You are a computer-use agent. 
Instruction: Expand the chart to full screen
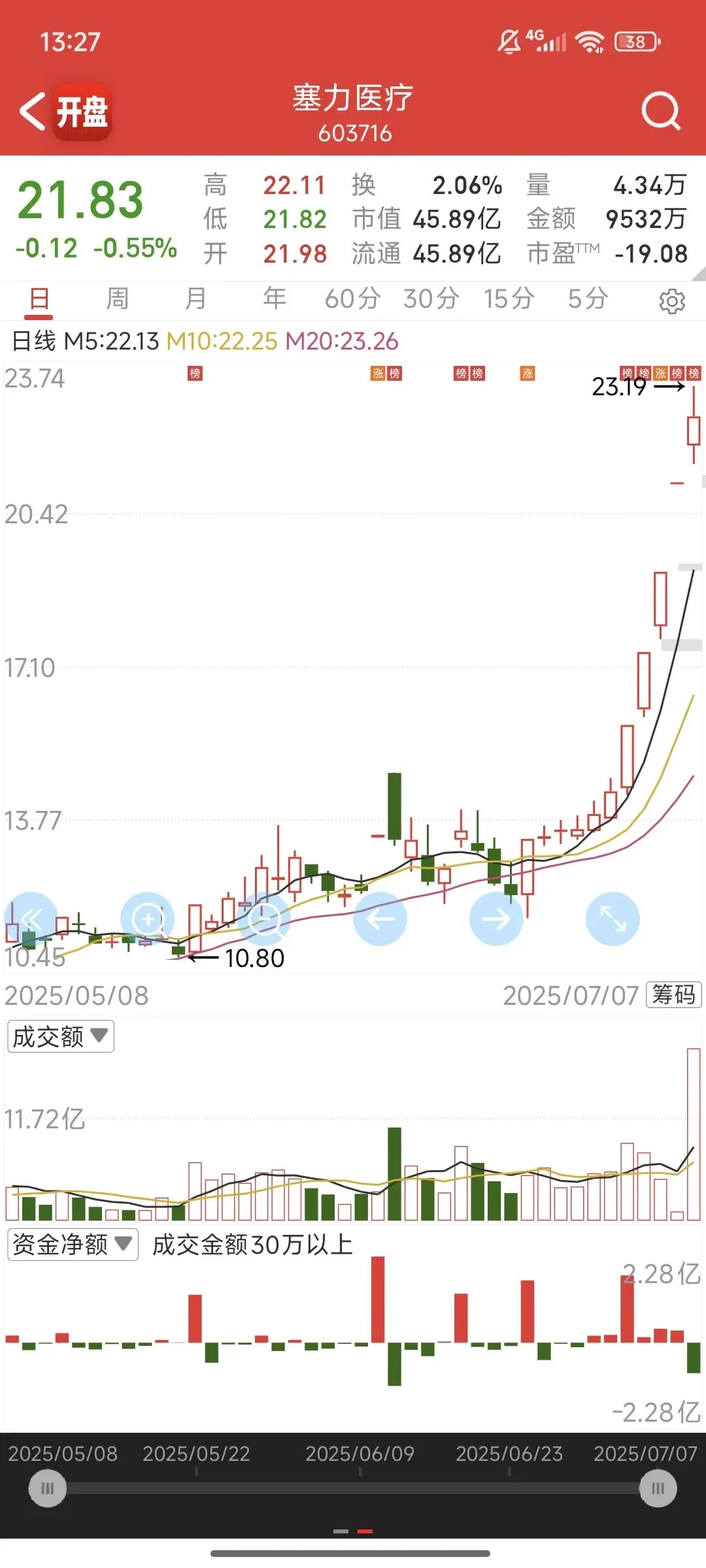point(613,919)
